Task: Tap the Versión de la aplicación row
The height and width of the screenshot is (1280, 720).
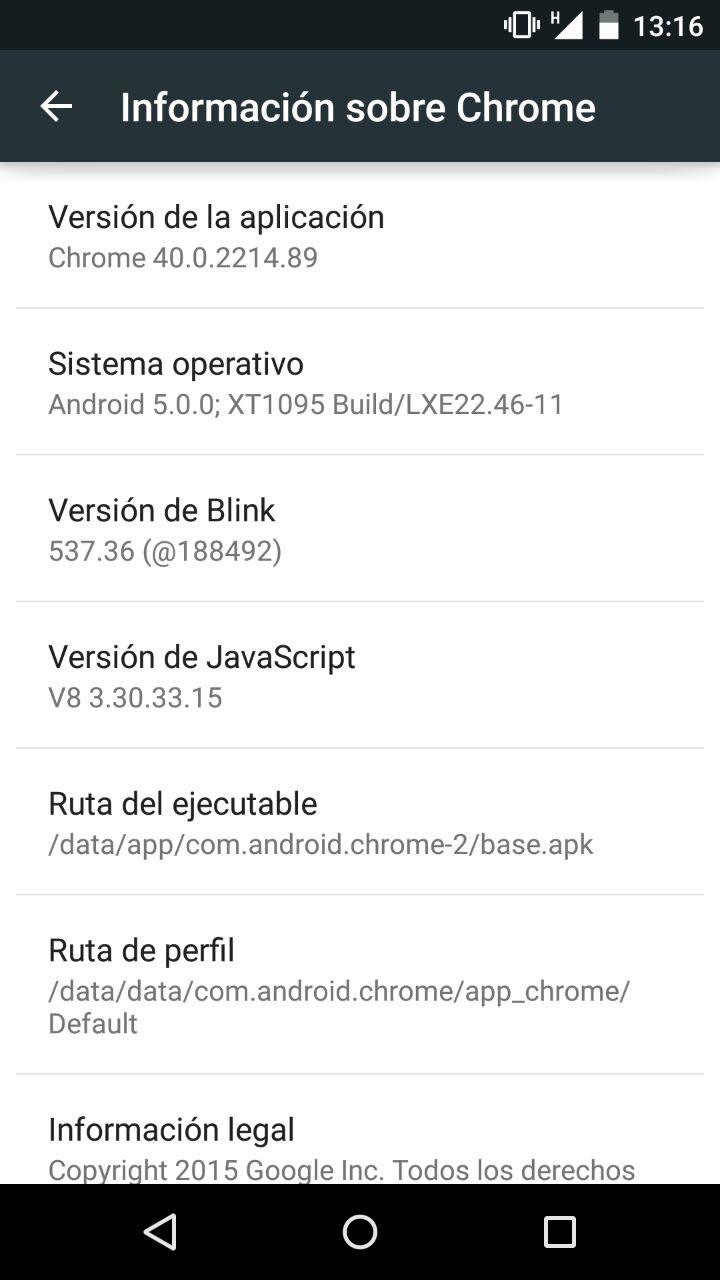Action: point(360,236)
